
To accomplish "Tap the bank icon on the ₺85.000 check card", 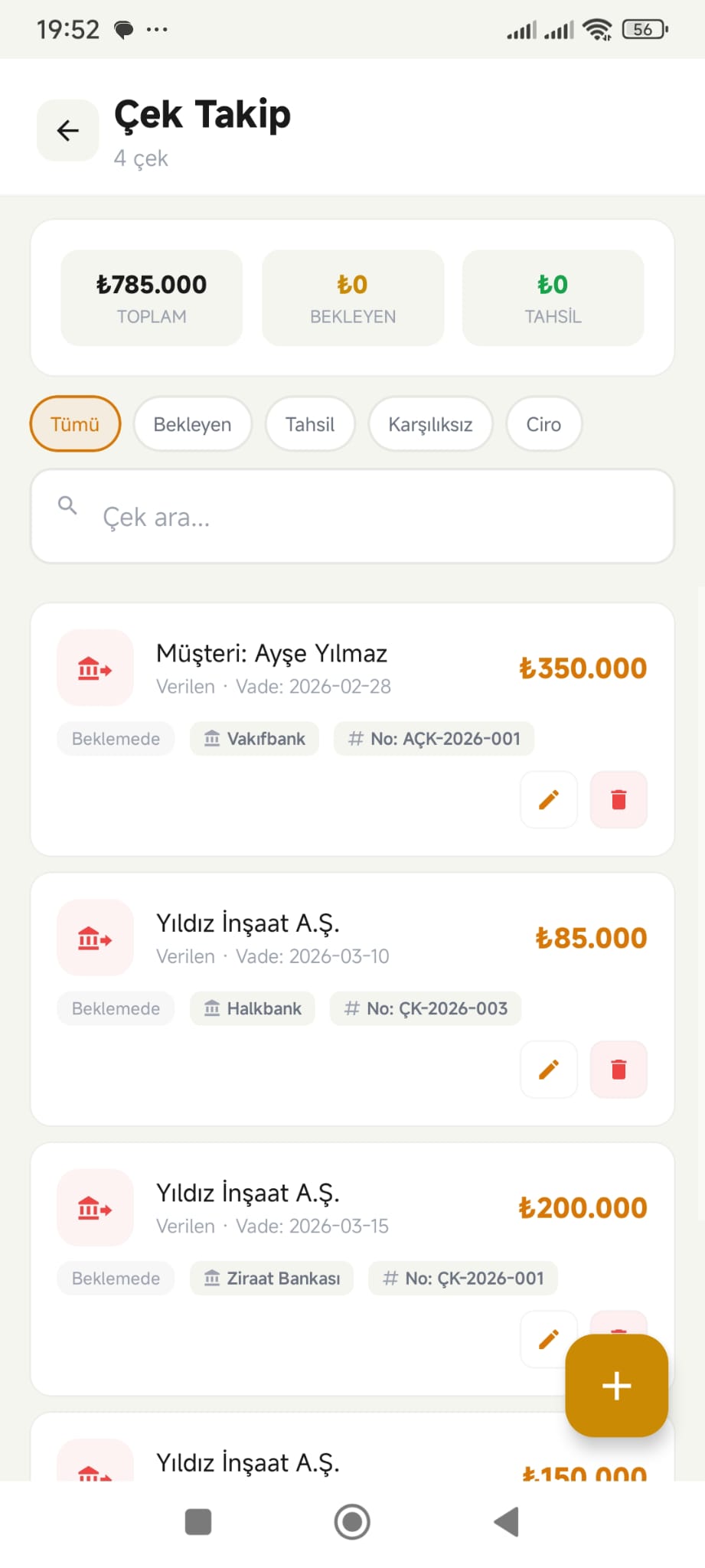I will 95,937.
